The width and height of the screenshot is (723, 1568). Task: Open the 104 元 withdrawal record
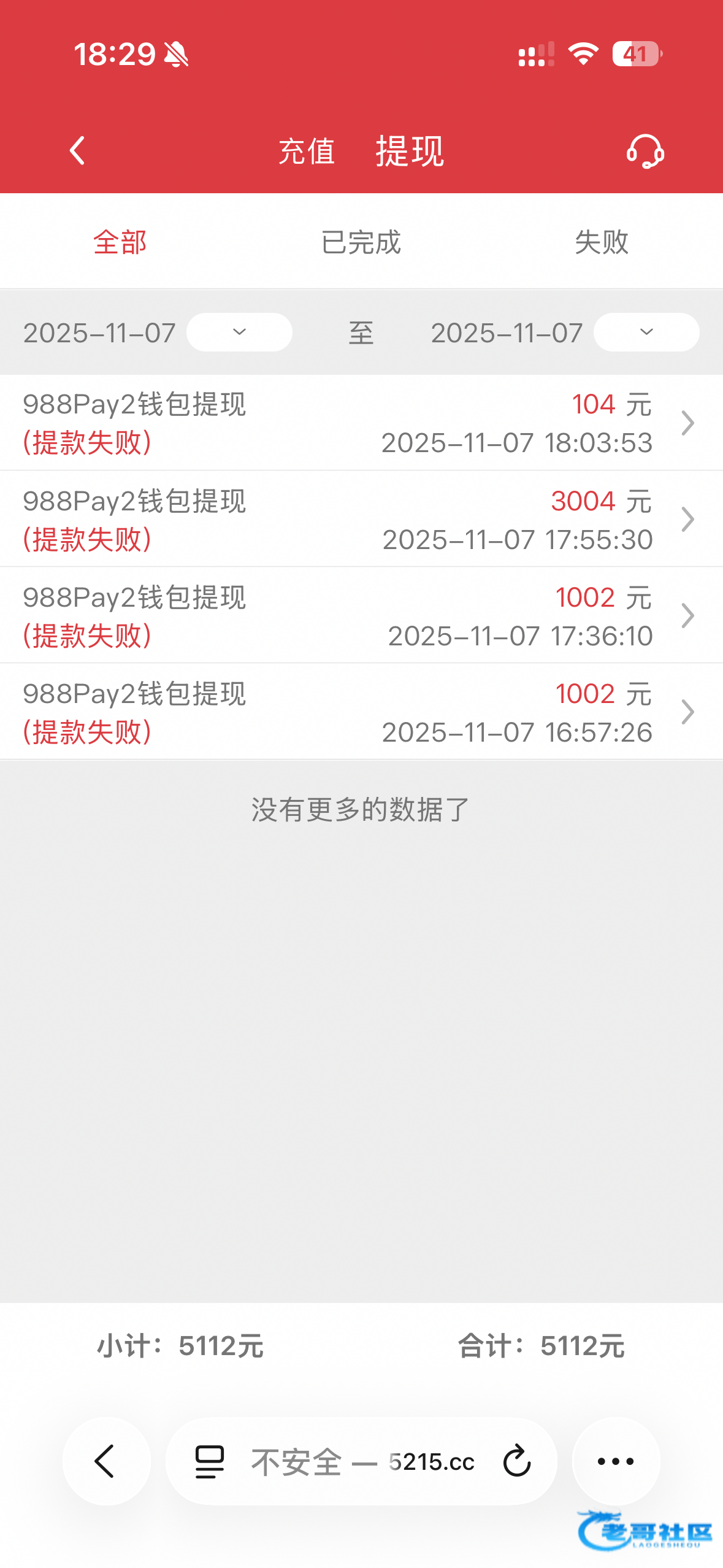[x=361, y=423]
